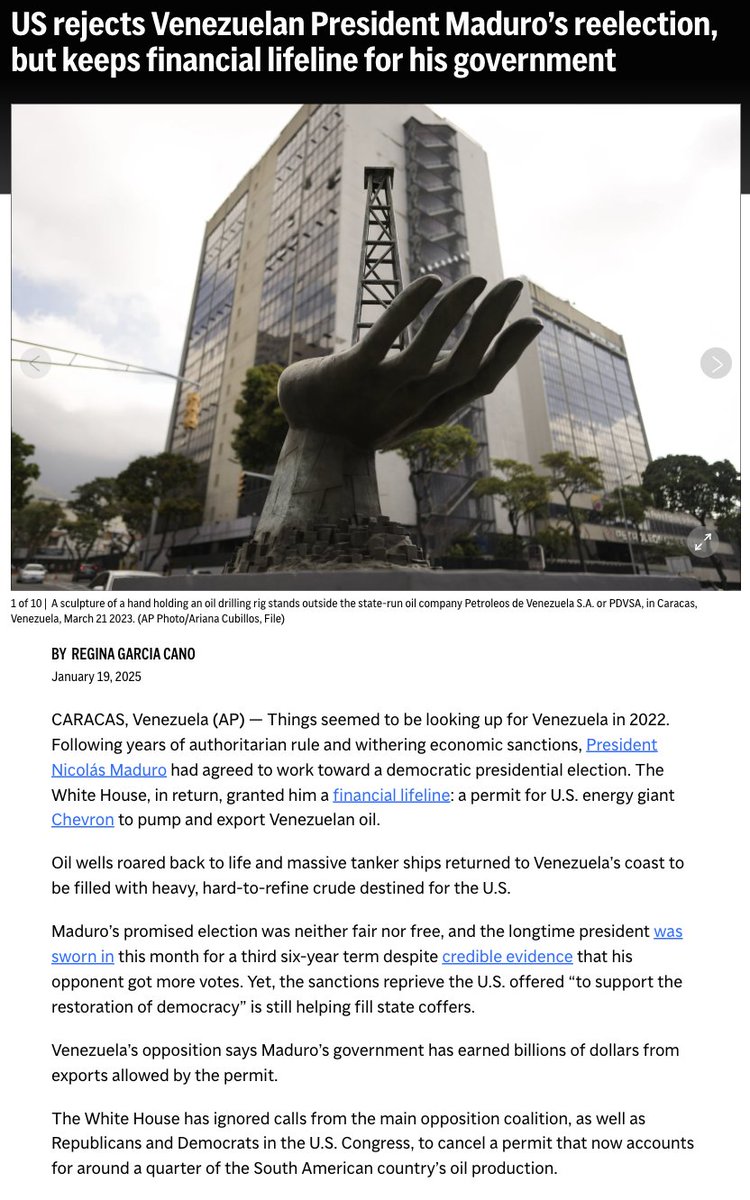750x1200 pixels.
Task: Open the Chevron link
Action: click(83, 820)
